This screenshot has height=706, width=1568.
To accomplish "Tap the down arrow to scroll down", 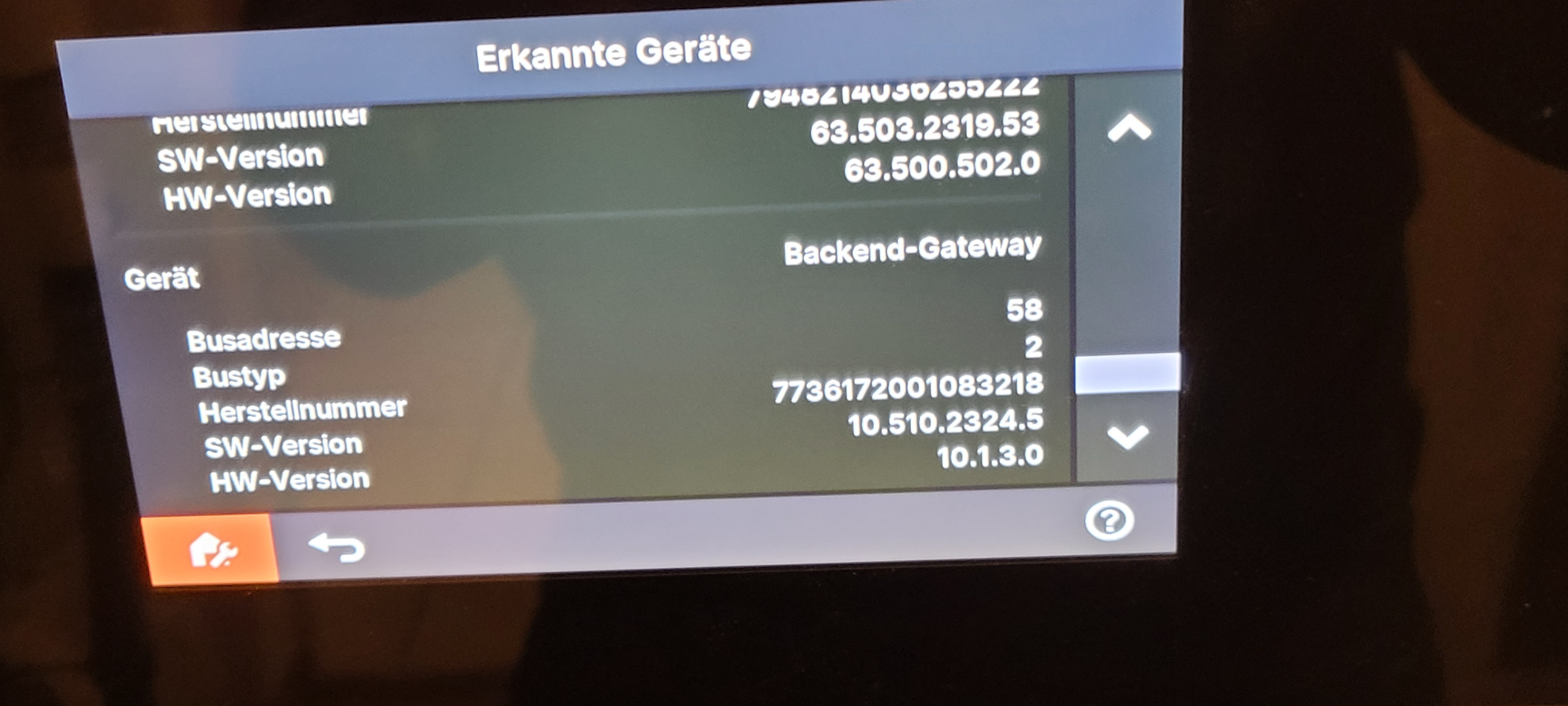I will (x=1127, y=436).
